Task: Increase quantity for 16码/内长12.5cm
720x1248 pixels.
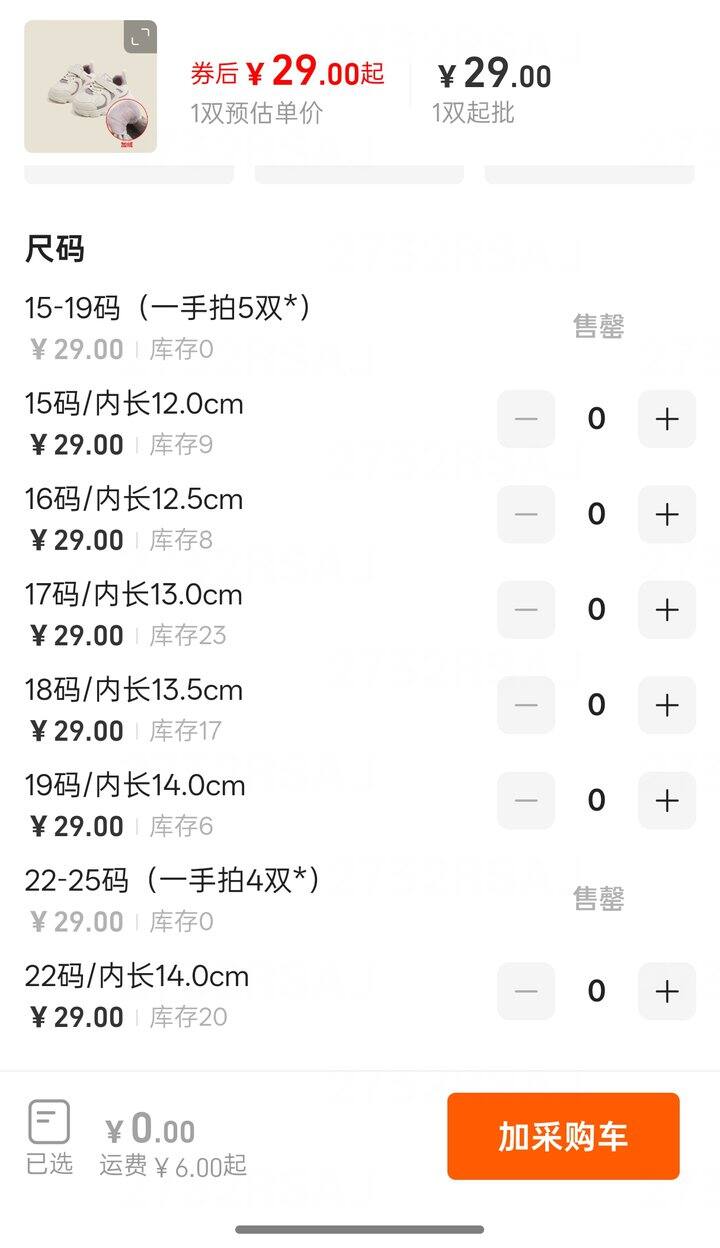Action: (x=666, y=514)
